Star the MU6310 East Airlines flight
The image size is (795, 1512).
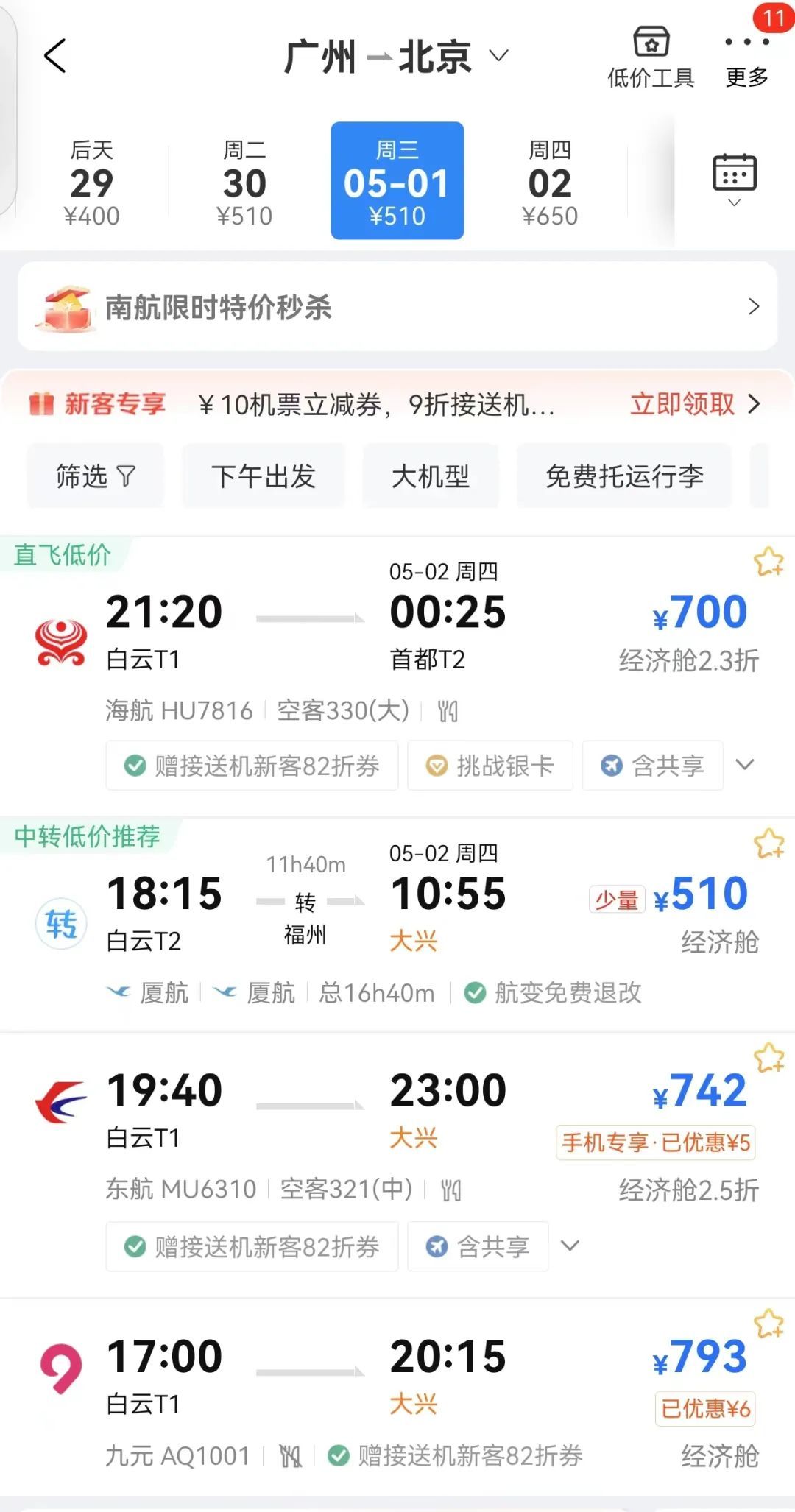pos(768,1056)
